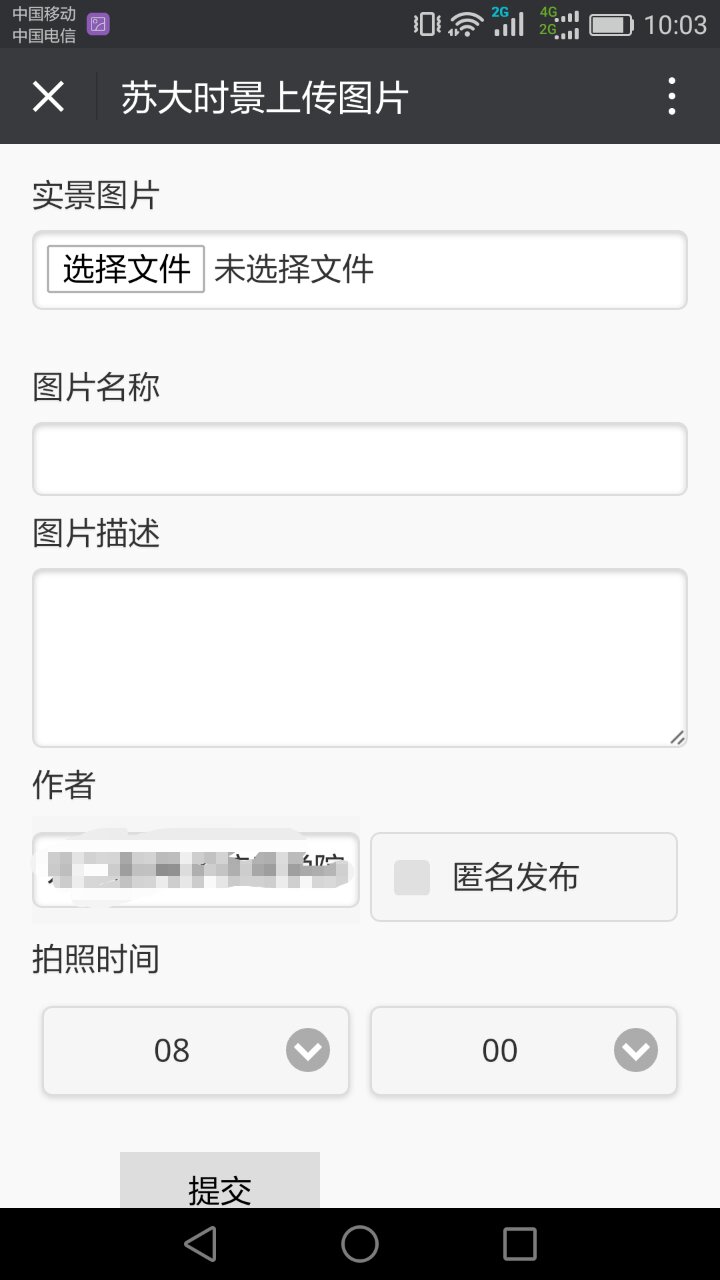
Task: Tap 选择文件 to choose an image
Action: pos(126,269)
